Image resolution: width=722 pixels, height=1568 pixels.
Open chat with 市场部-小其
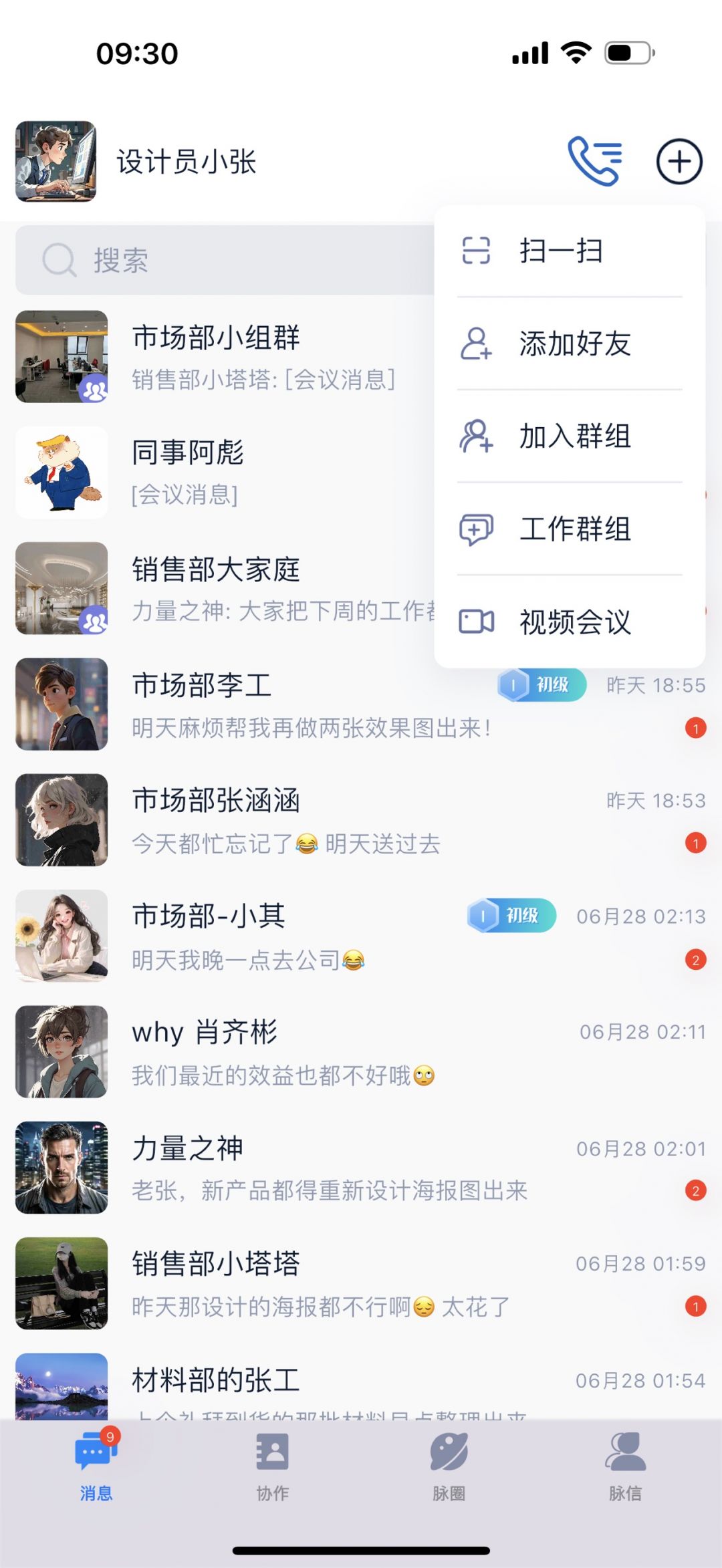361,936
